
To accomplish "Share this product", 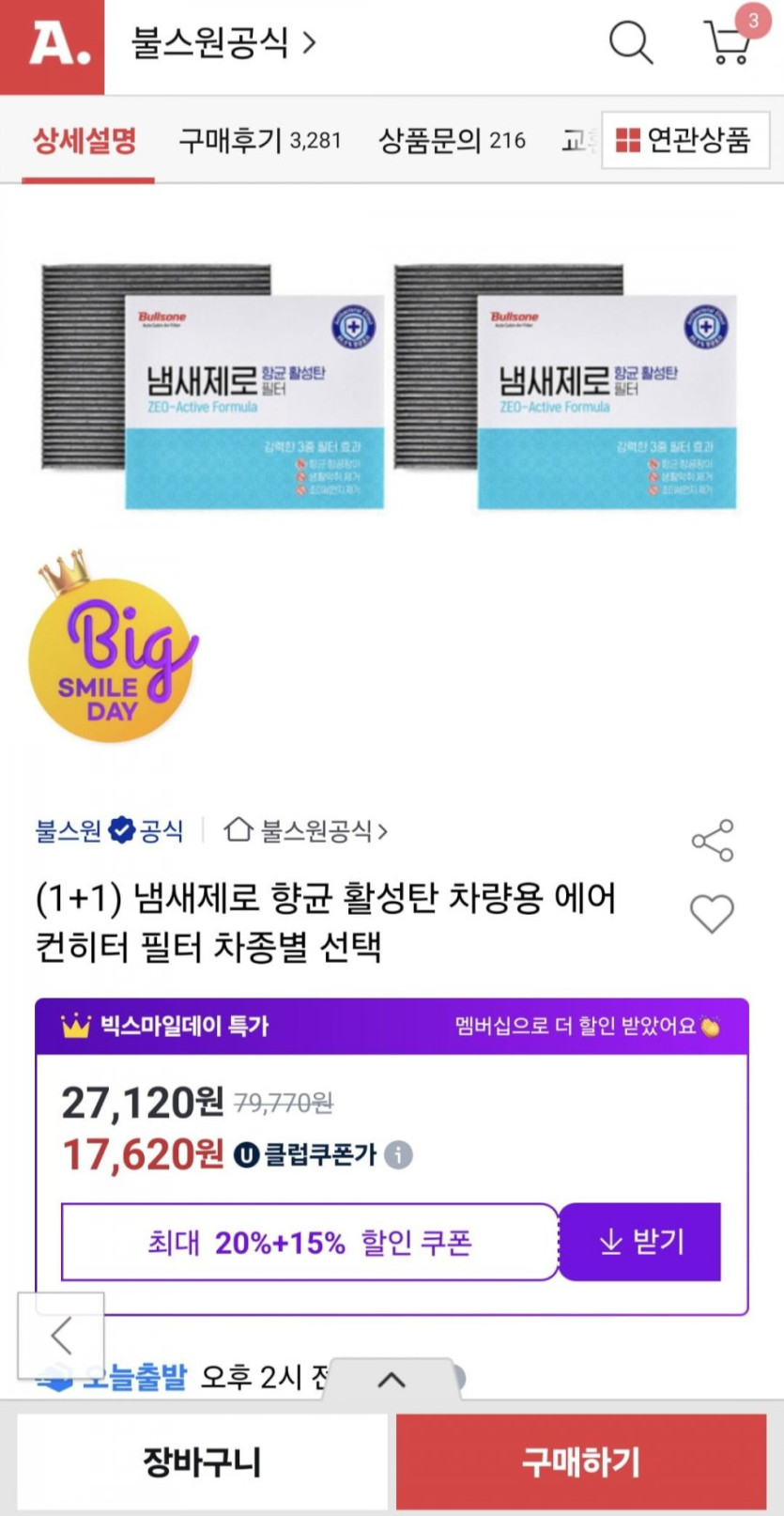I will [x=712, y=841].
